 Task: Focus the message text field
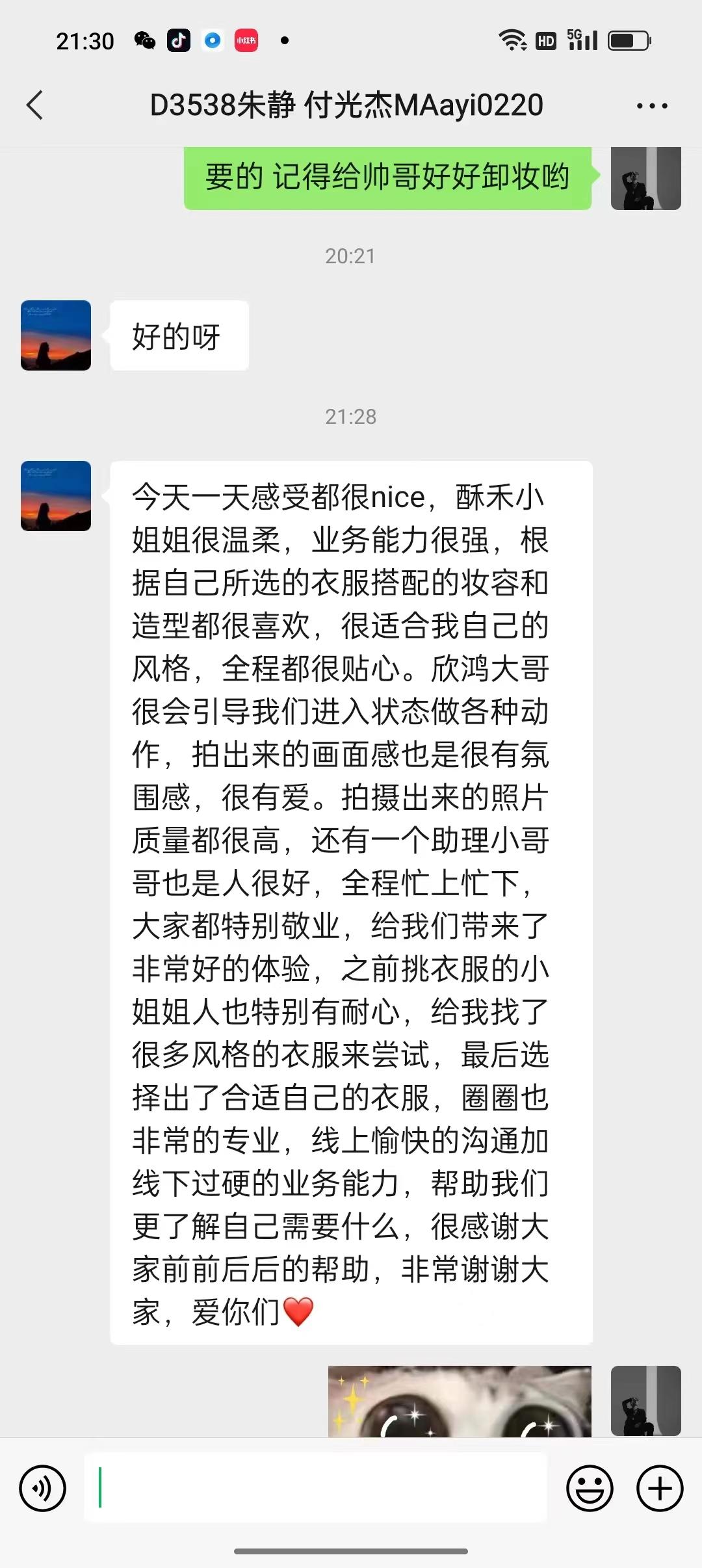[316, 1488]
